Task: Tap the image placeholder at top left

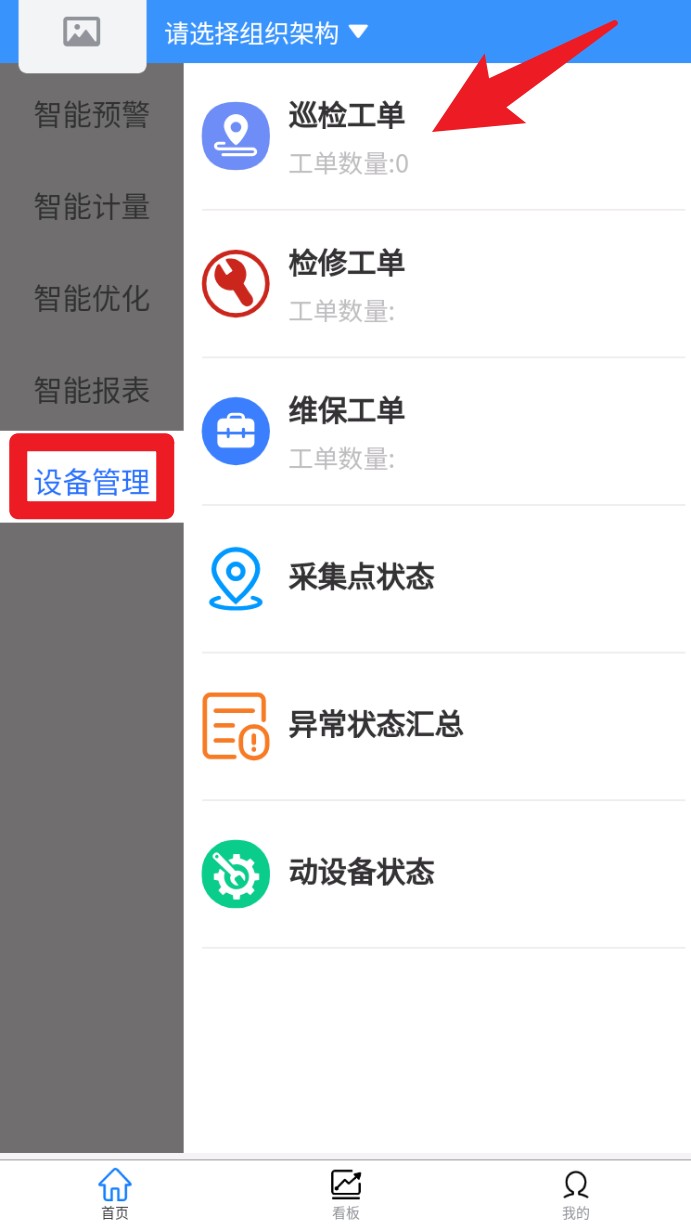Action: click(x=82, y=33)
